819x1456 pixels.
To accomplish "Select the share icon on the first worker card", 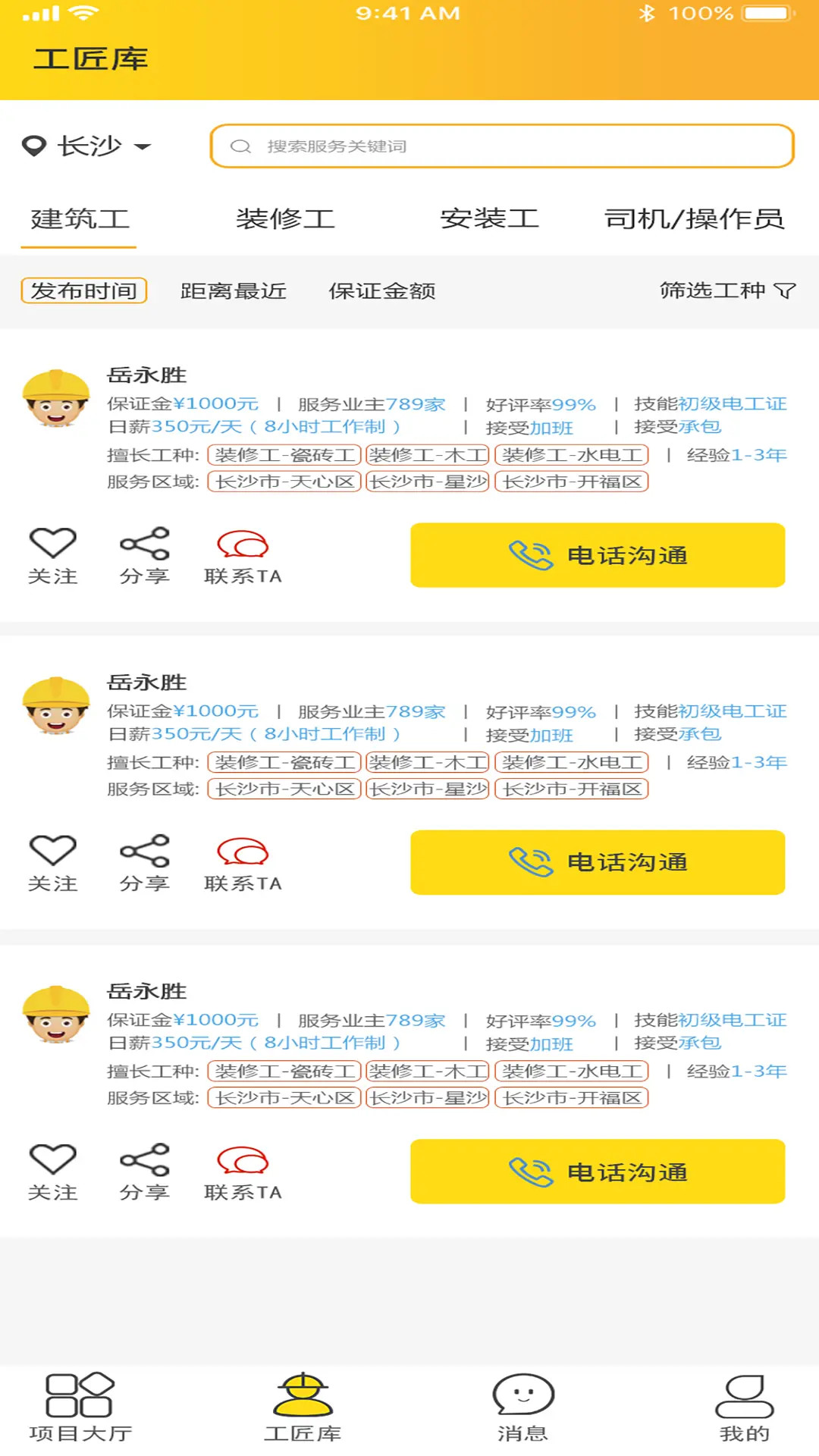I will tap(146, 543).
